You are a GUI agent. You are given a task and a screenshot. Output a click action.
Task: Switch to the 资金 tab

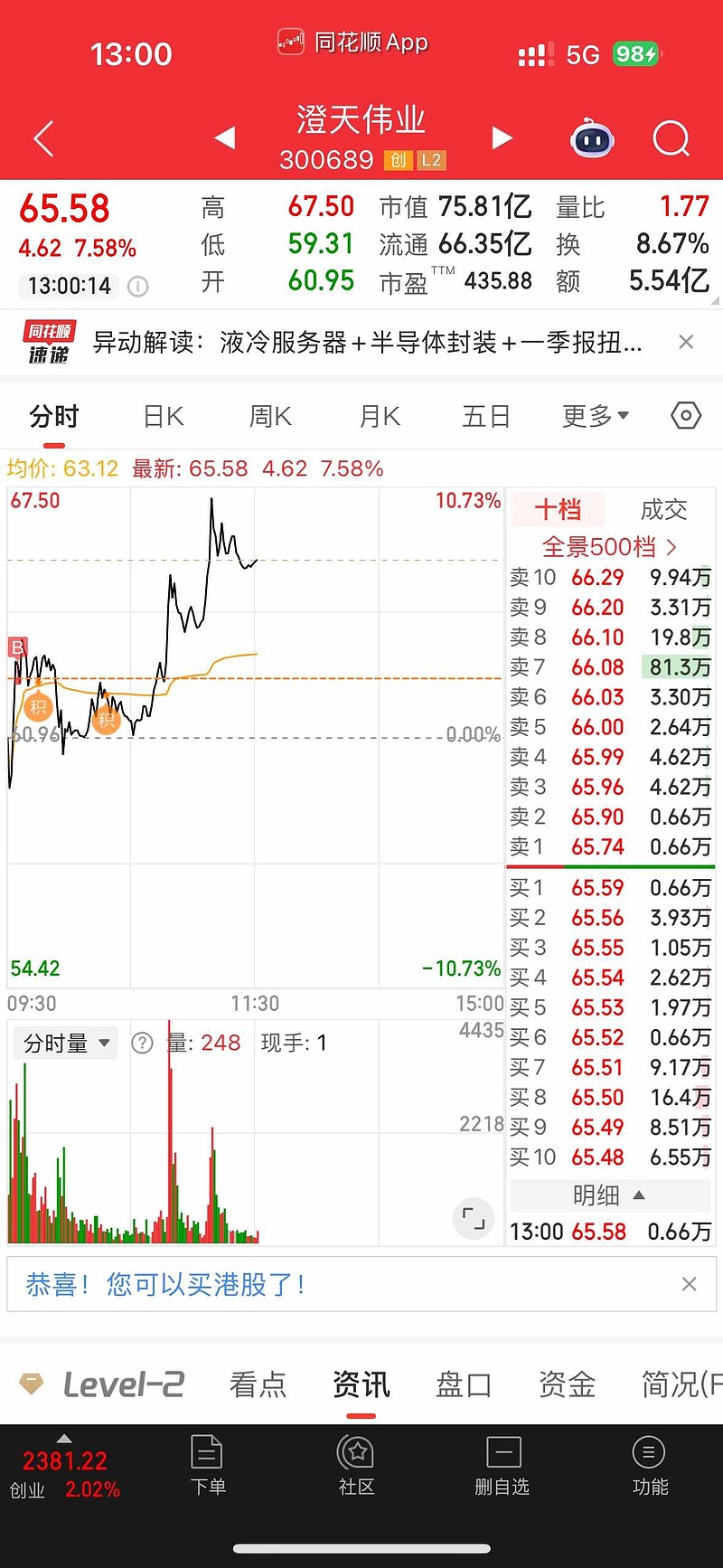coord(567,1384)
